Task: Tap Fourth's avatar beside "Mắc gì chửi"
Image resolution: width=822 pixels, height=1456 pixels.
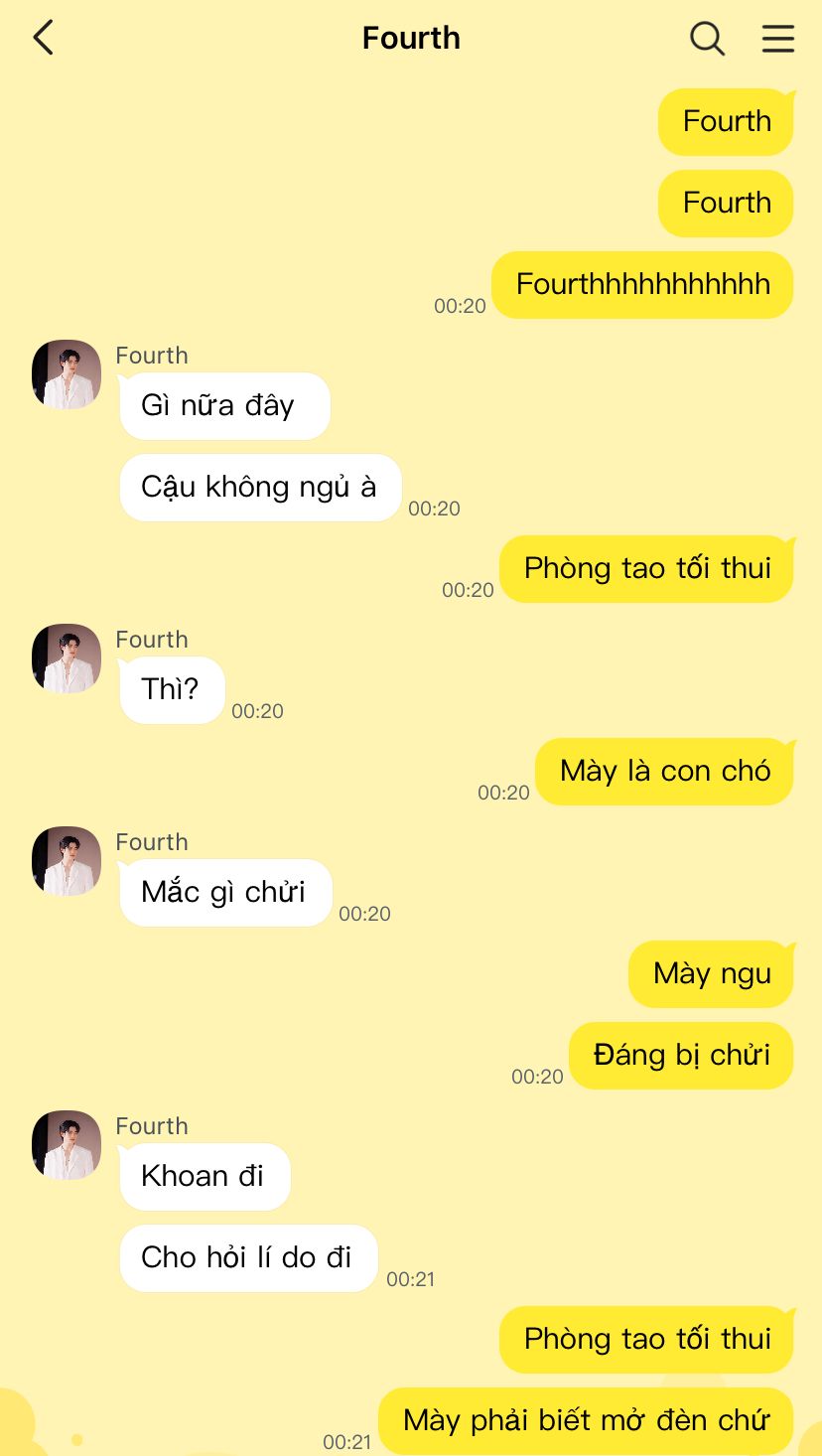Action: click(x=67, y=861)
